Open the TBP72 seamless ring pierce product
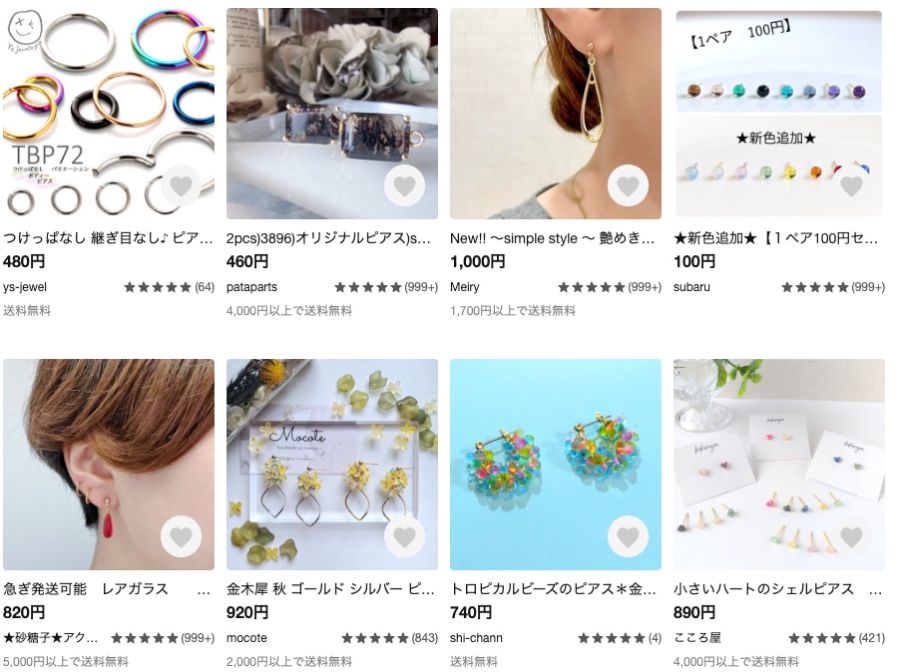The width and height of the screenshot is (900, 672). point(90,100)
